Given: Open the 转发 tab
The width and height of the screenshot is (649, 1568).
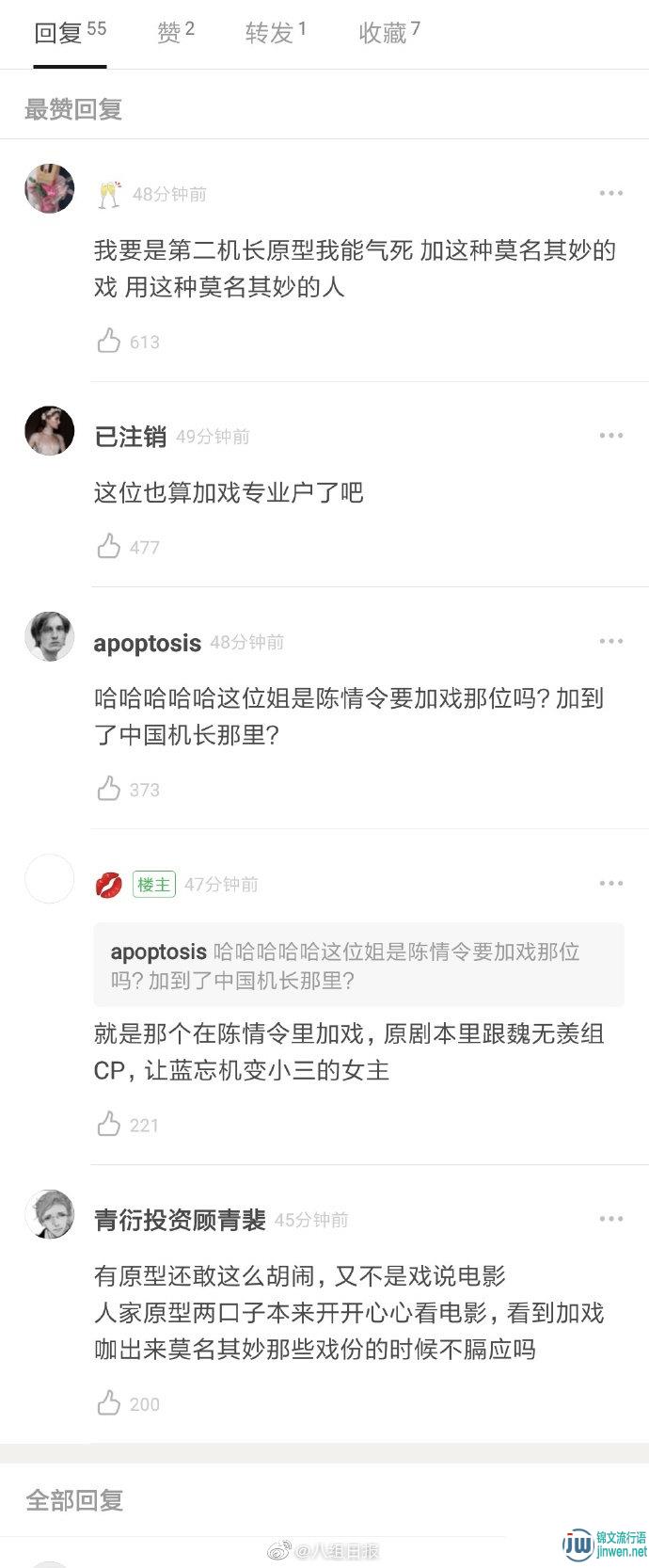Looking at the screenshot, I should [275, 33].
